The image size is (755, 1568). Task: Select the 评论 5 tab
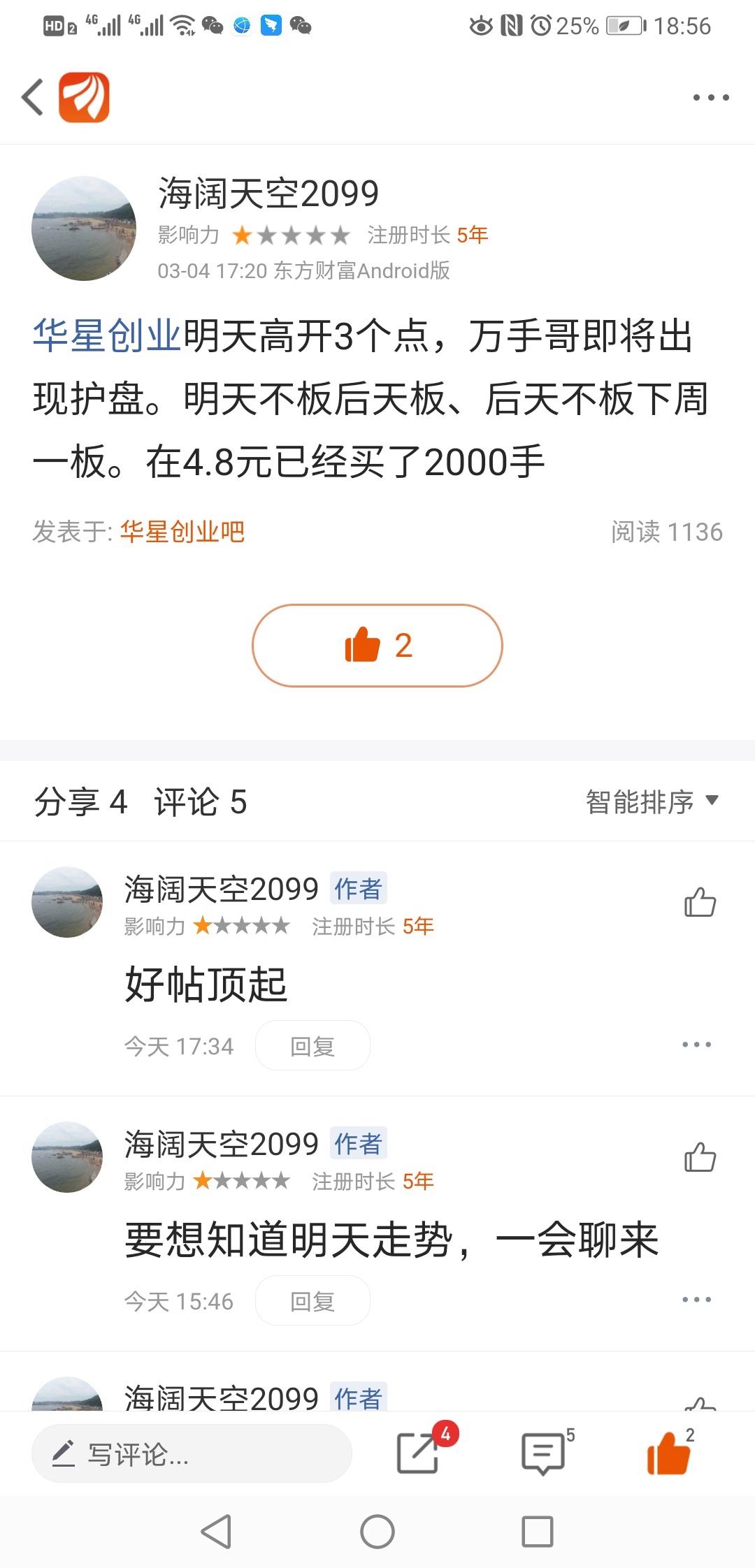pyautogui.click(x=201, y=801)
